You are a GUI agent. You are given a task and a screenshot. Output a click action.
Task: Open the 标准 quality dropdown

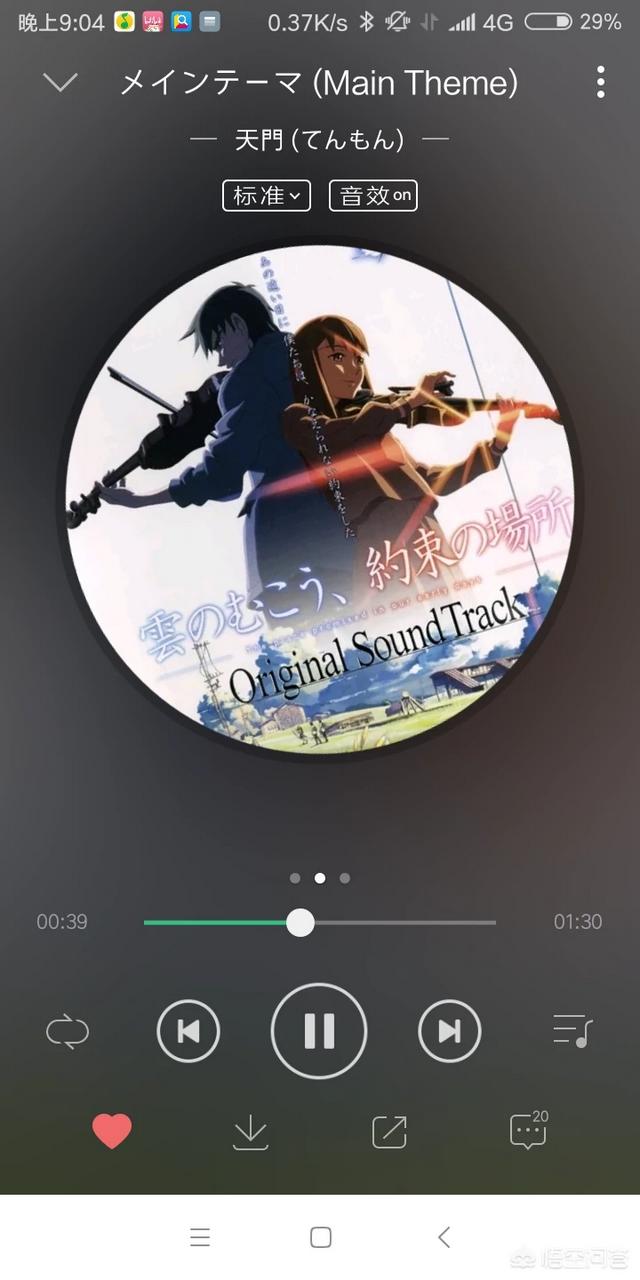pyautogui.click(x=266, y=196)
